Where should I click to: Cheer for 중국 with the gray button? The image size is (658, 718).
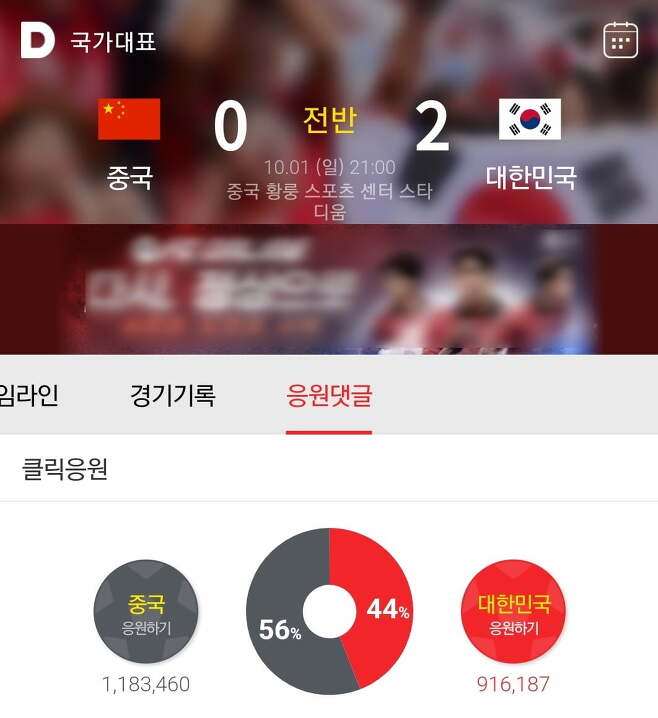[146, 613]
